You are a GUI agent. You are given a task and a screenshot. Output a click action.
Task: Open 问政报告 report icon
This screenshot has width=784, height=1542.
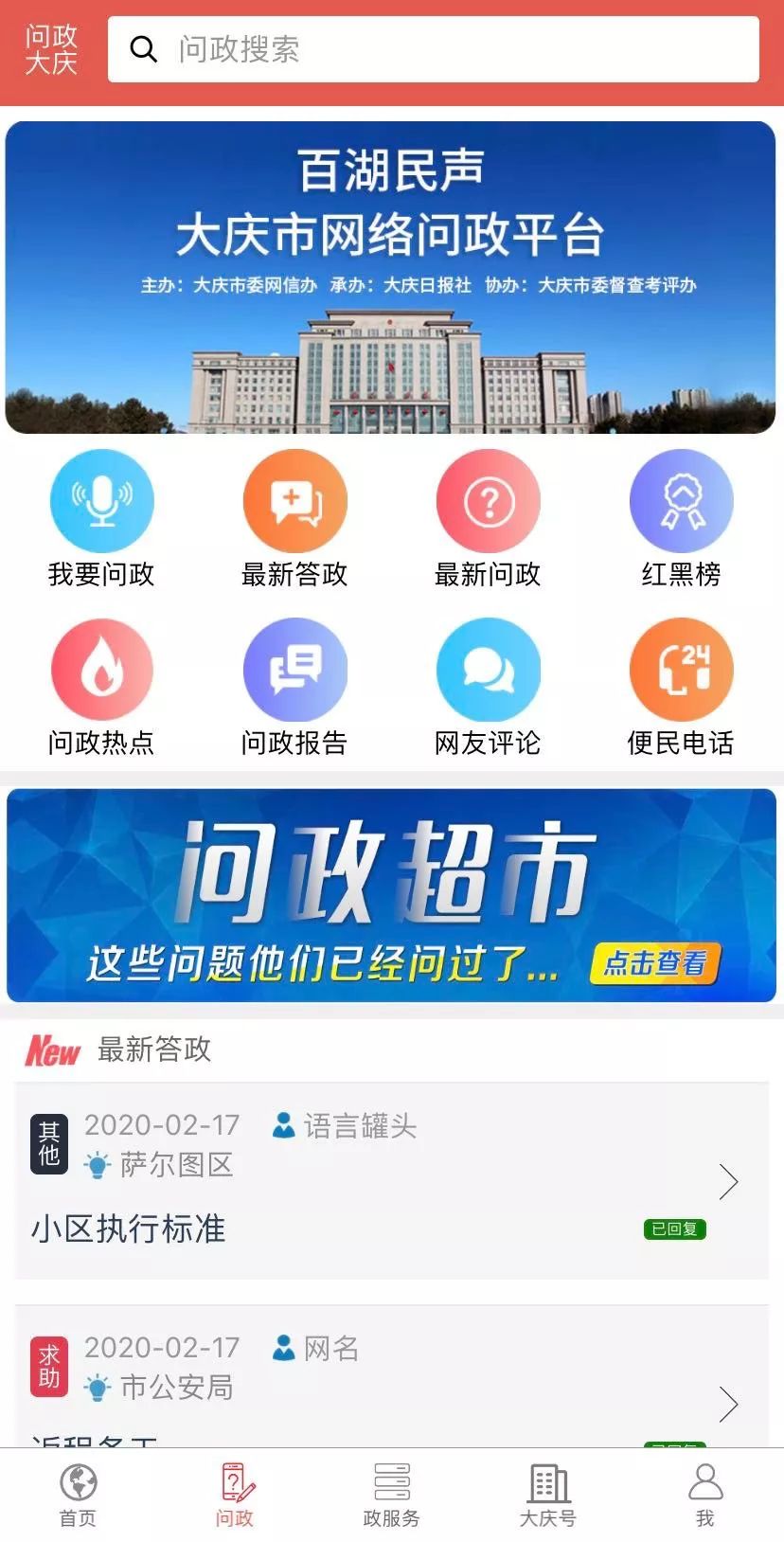295,669
